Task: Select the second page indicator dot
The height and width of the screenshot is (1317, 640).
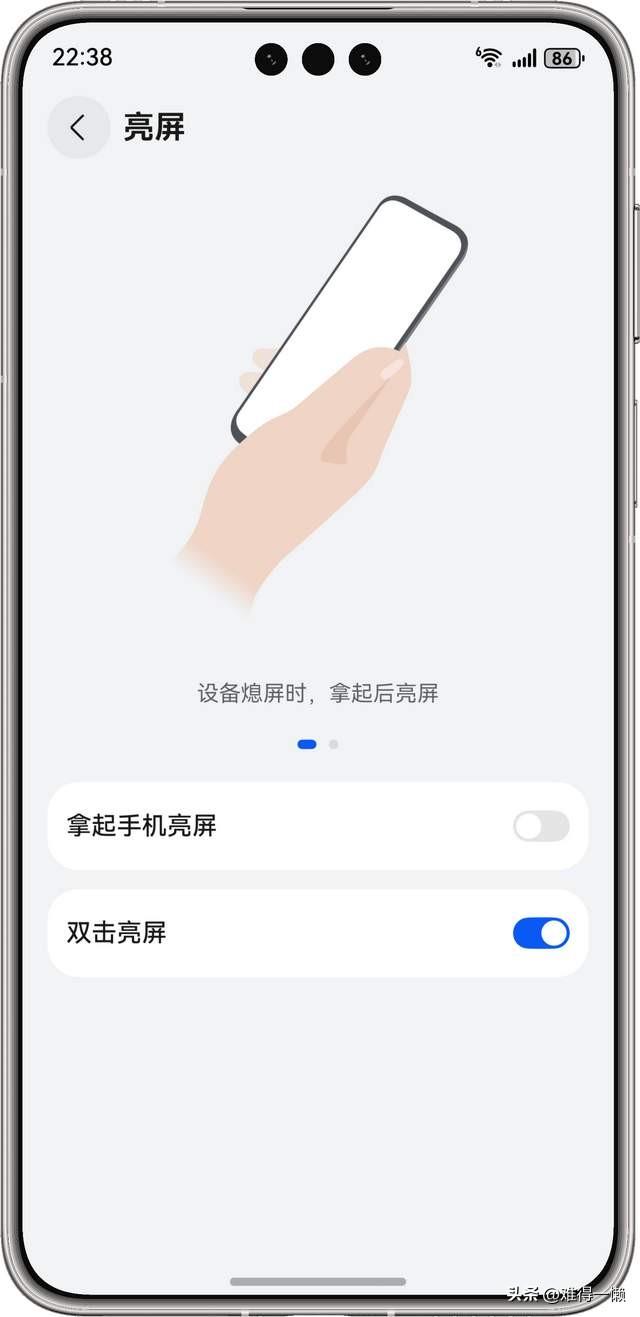Action: [334, 744]
